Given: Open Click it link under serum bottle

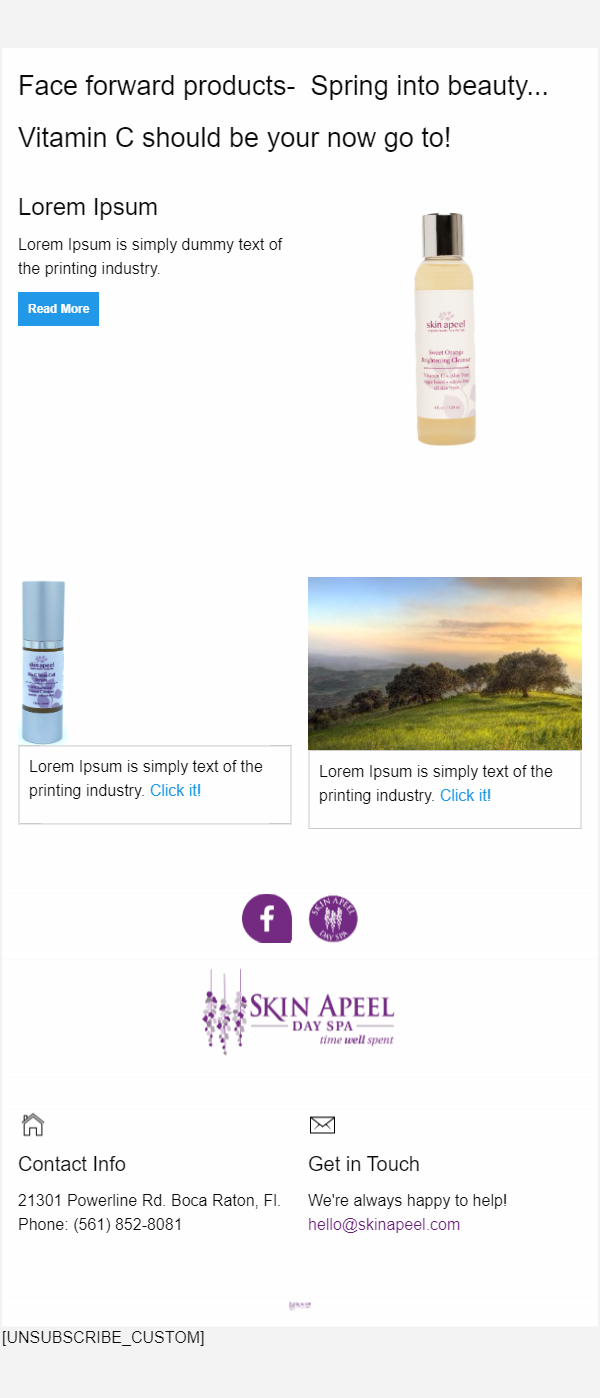Looking at the screenshot, I should (x=174, y=791).
